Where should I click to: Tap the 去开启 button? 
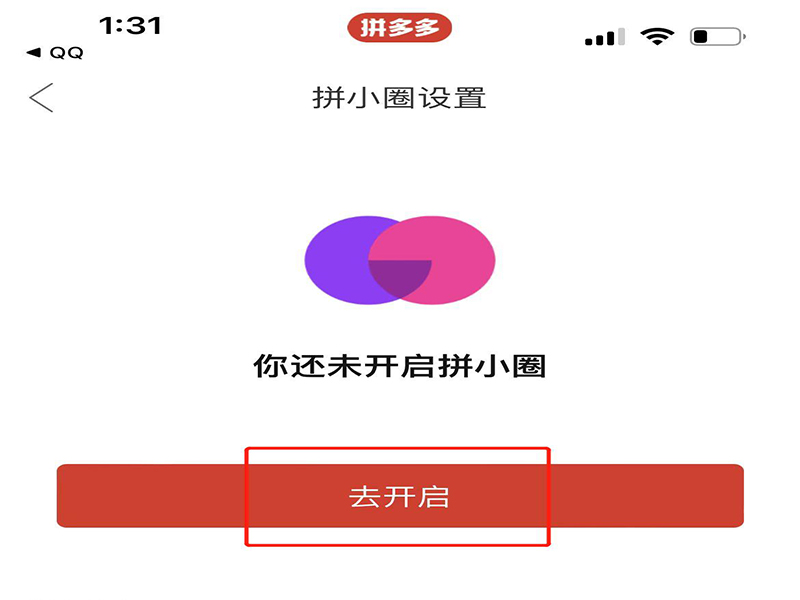(399, 496)
